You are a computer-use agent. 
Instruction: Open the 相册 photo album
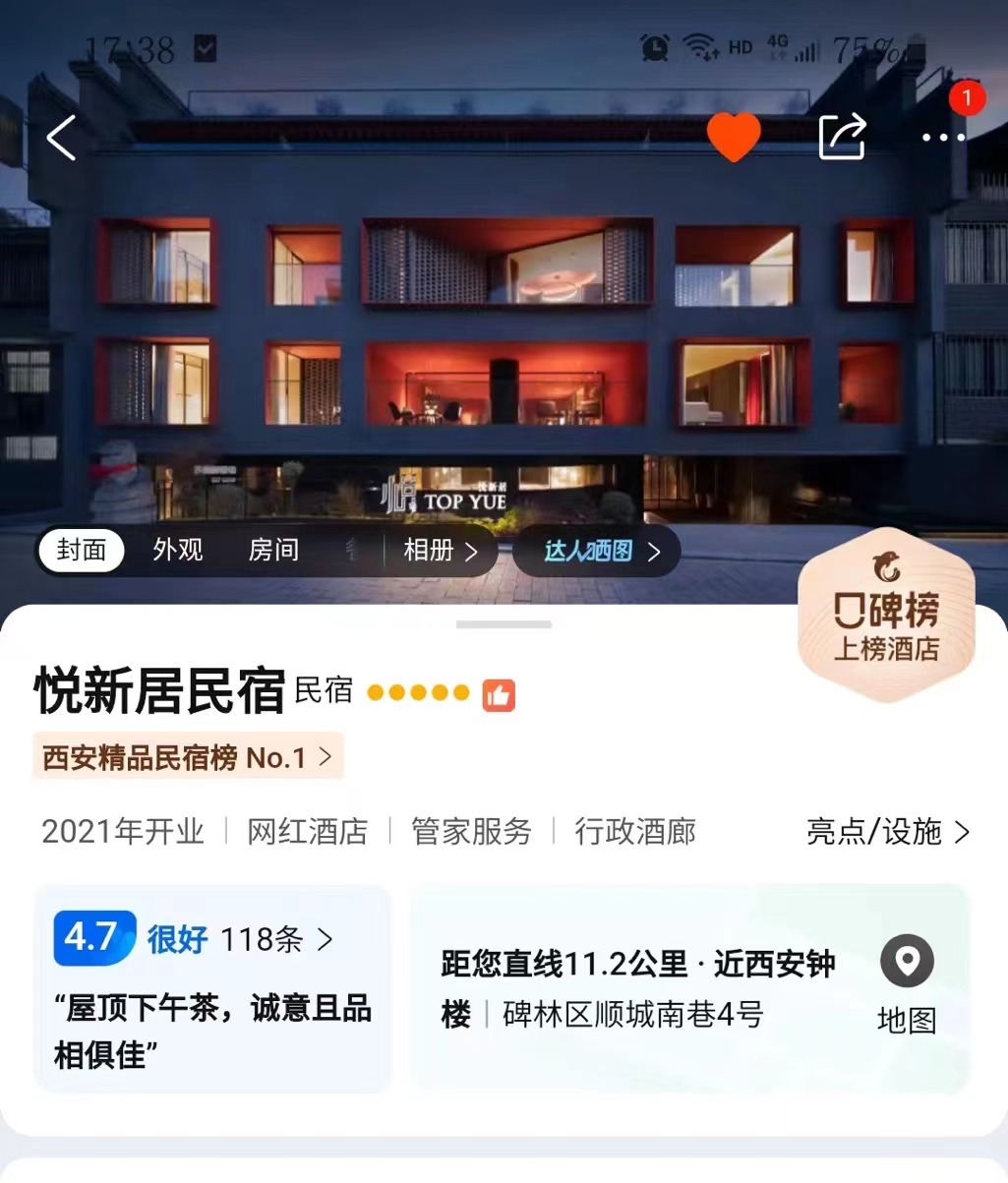click(440, 551)
